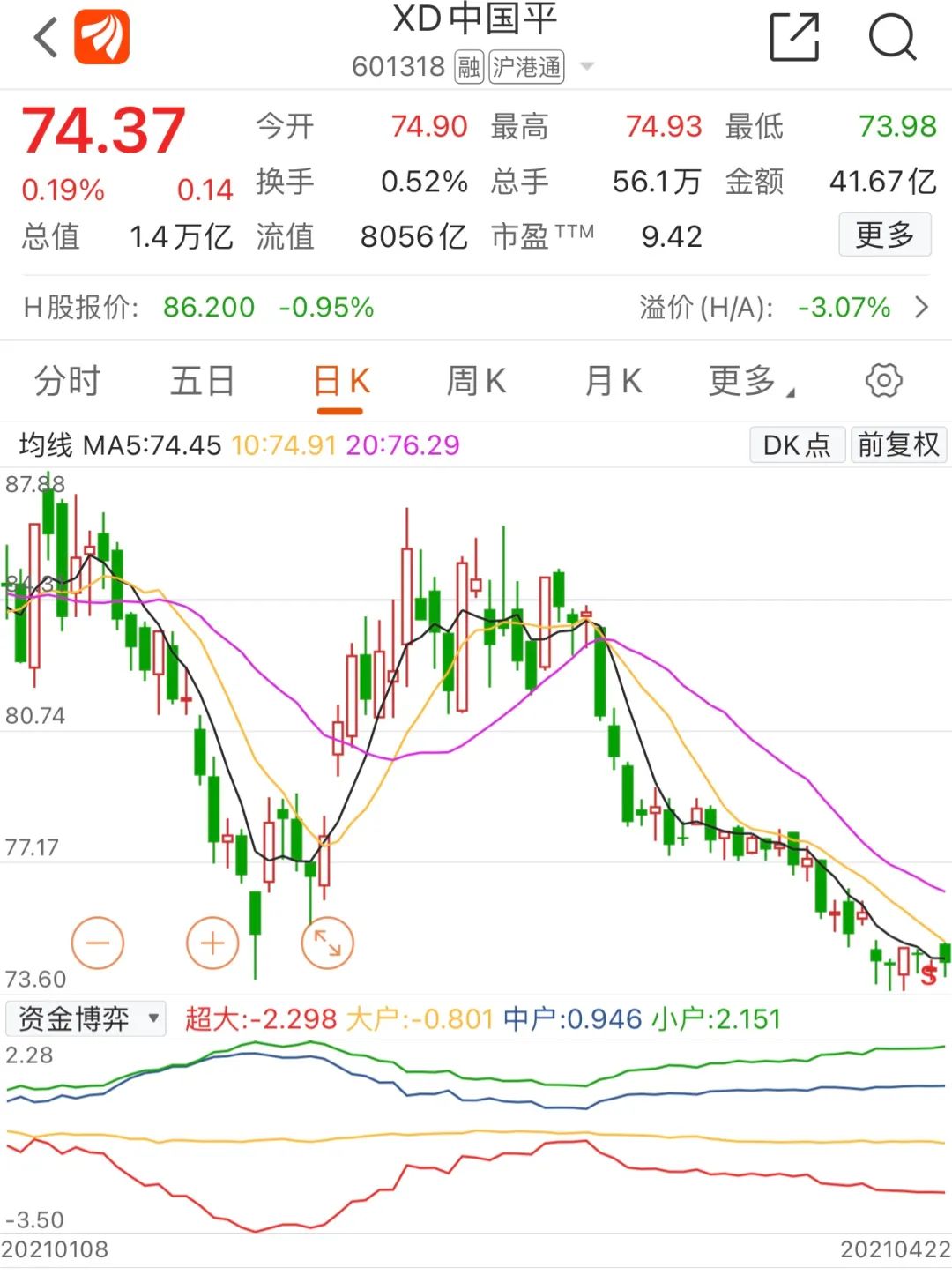The image size is (952, 1275).
Task: Open the 资金博弈 indicator dropdown
Action: (85, 1018)
